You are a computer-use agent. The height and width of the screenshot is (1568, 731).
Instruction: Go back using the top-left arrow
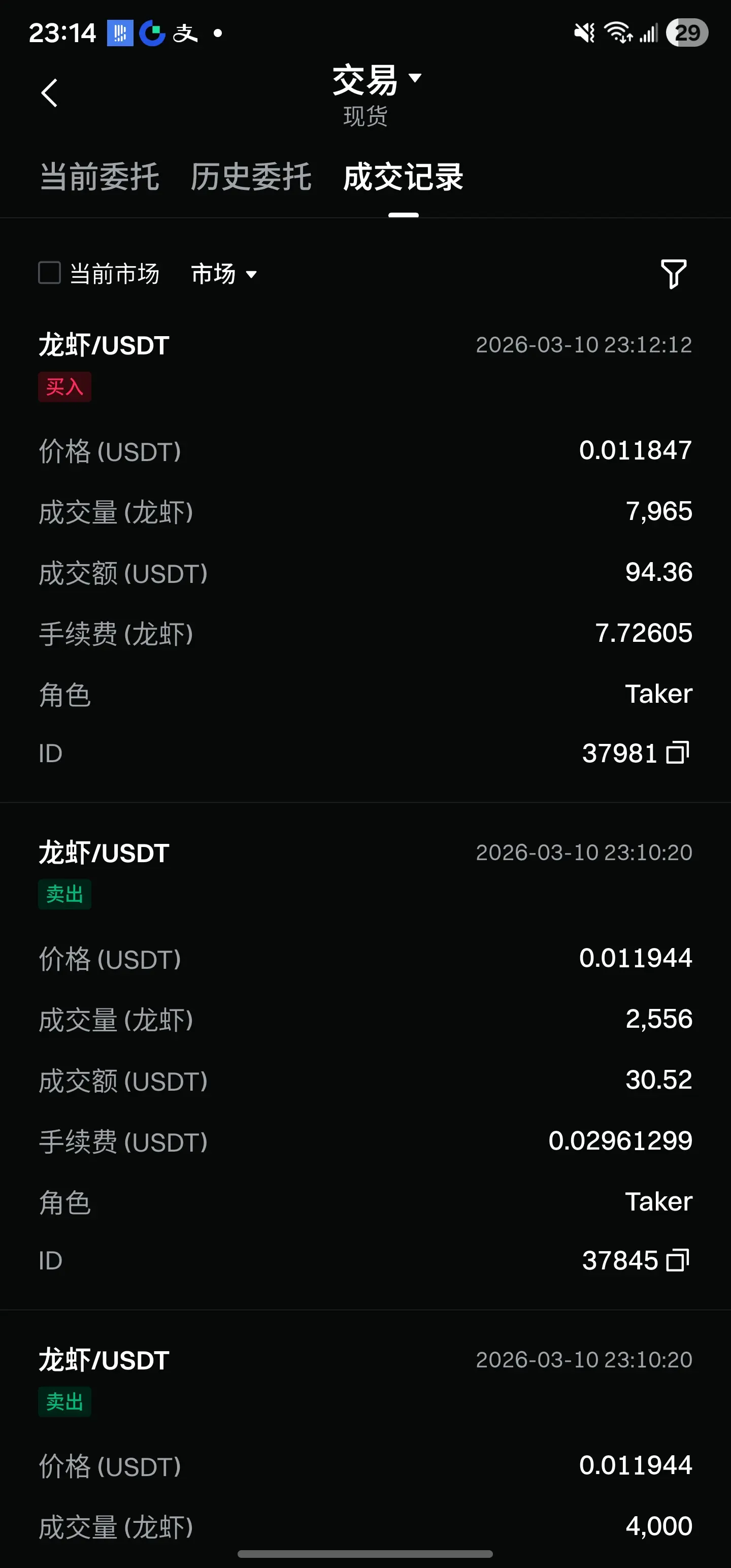click(x=49, y=92)
